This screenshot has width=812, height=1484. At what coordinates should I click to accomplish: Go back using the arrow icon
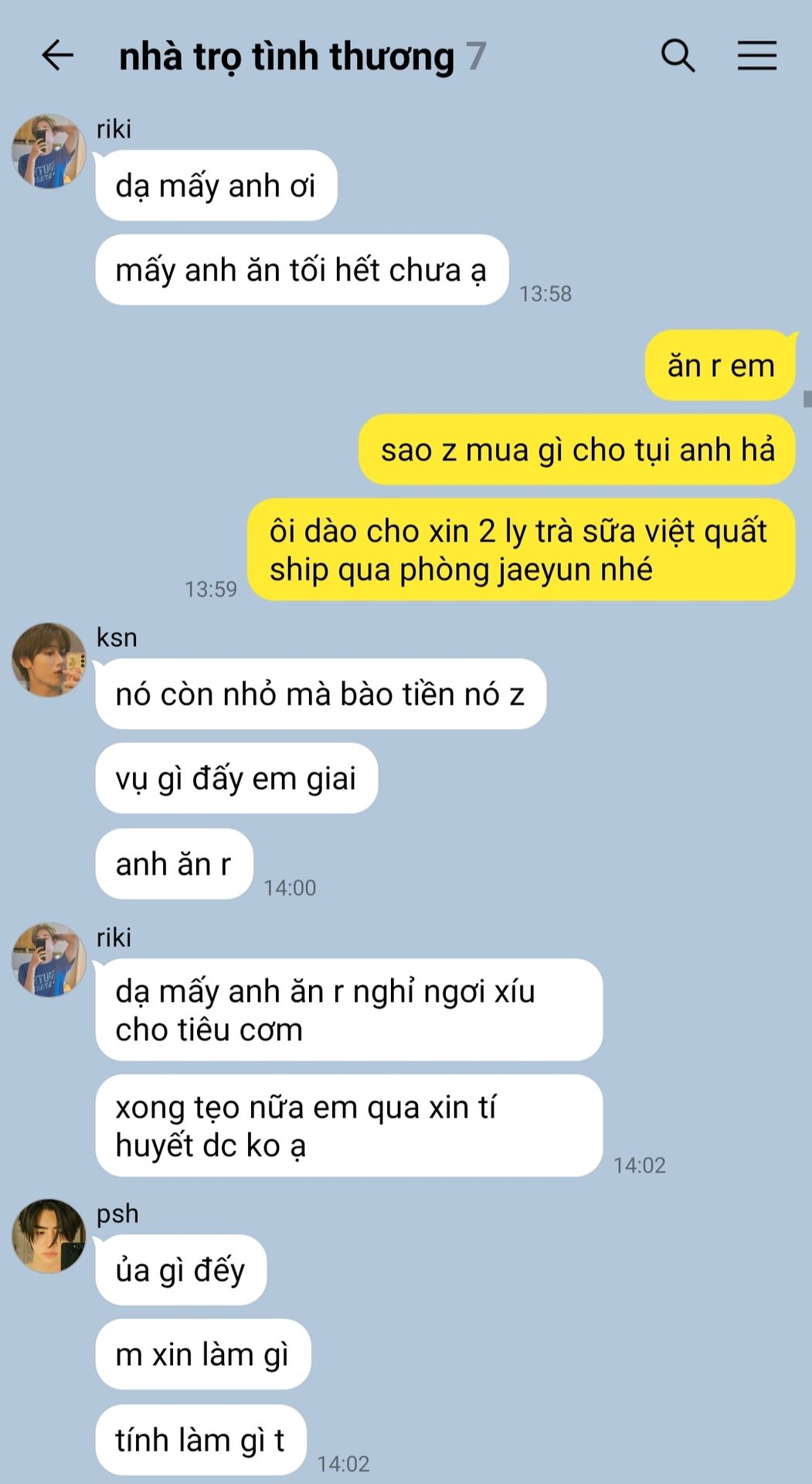57,56
